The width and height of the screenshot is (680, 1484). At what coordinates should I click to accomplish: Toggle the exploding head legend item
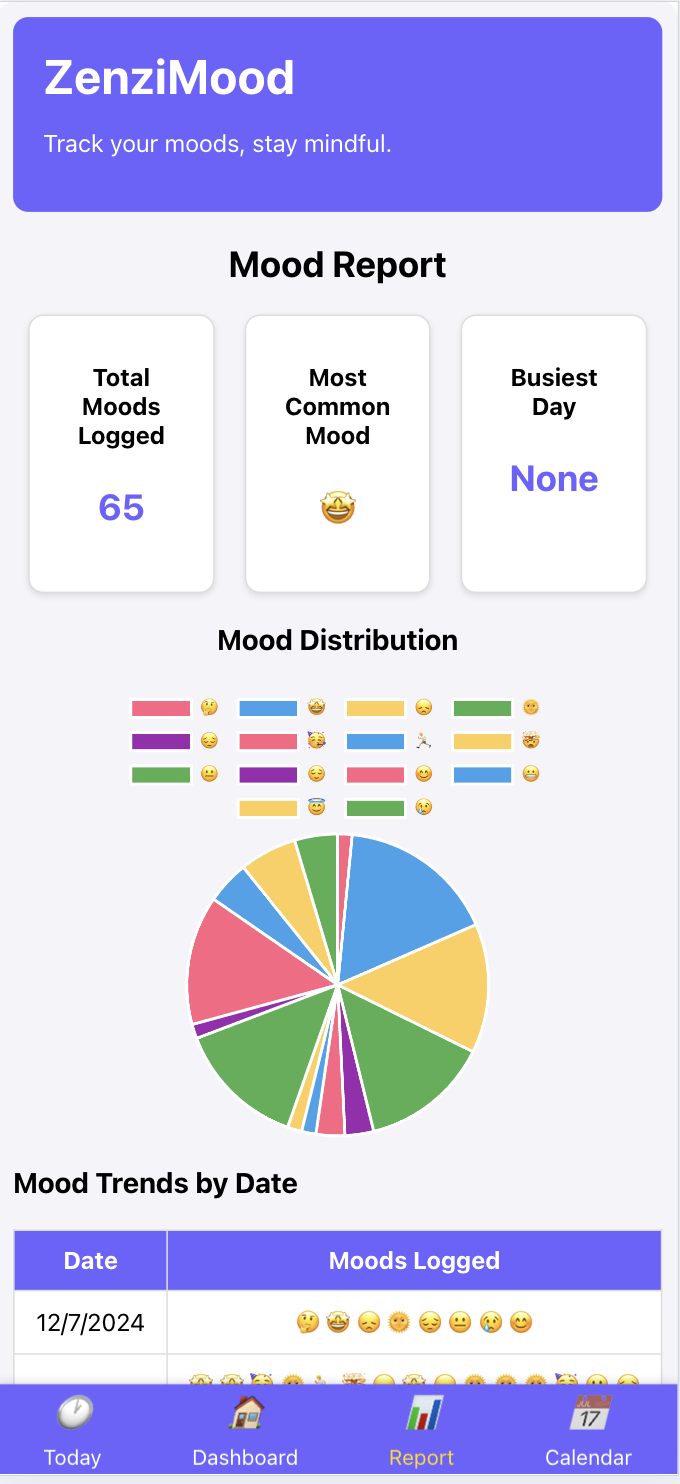[x=497, y=741]
